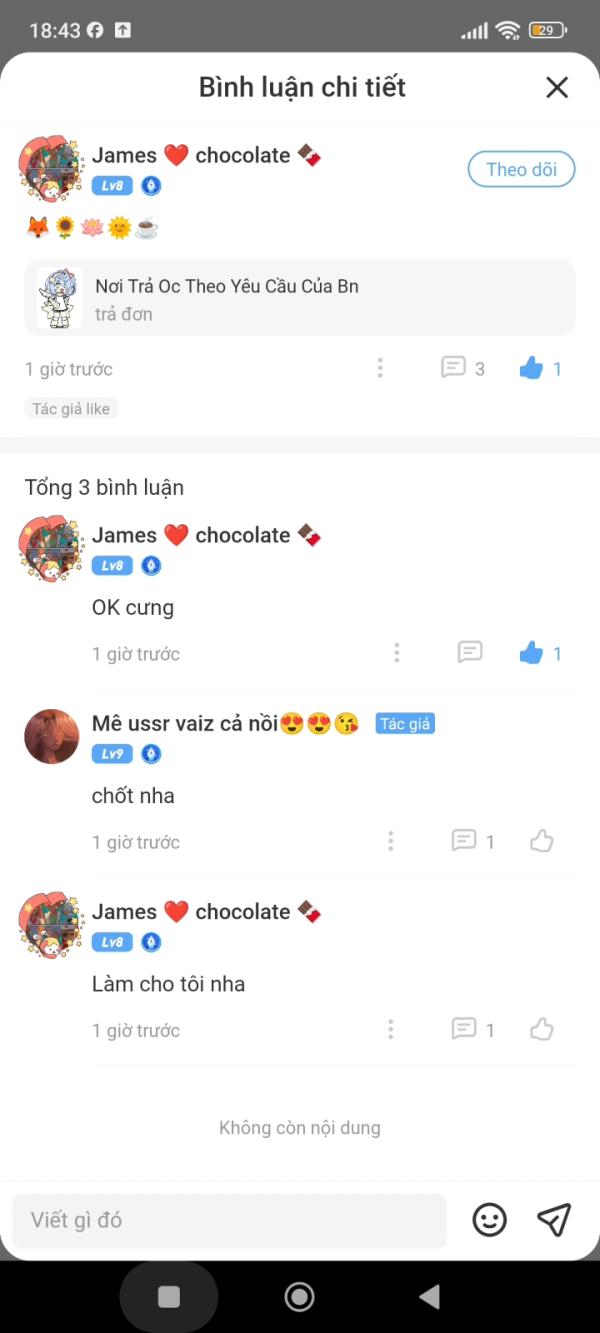
Task: Follow James with the Theo dõi button
Action: pyautogui.click(x=521, y=169)
